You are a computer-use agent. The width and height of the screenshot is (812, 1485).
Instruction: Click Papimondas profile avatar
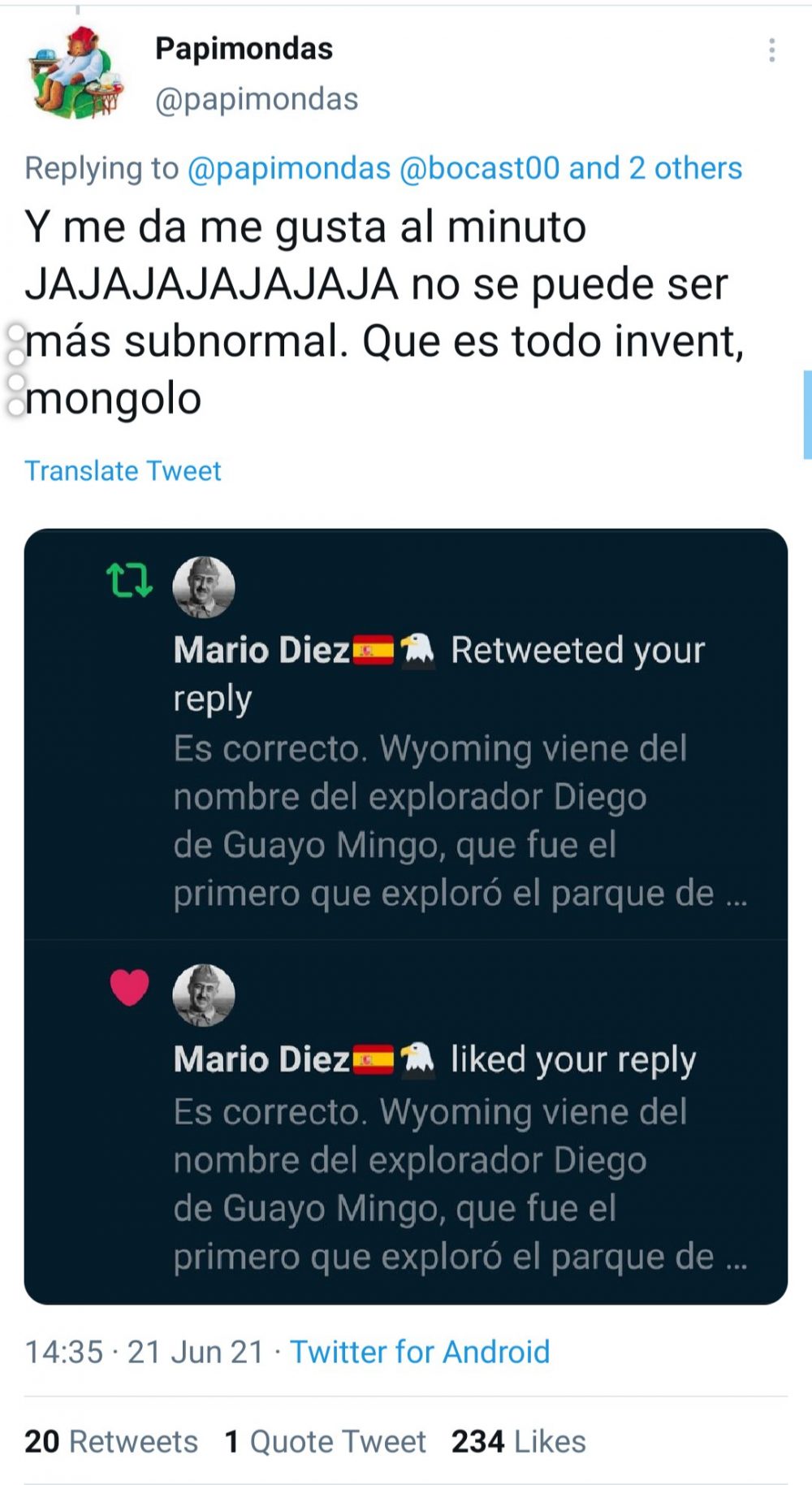coord(73,73)
